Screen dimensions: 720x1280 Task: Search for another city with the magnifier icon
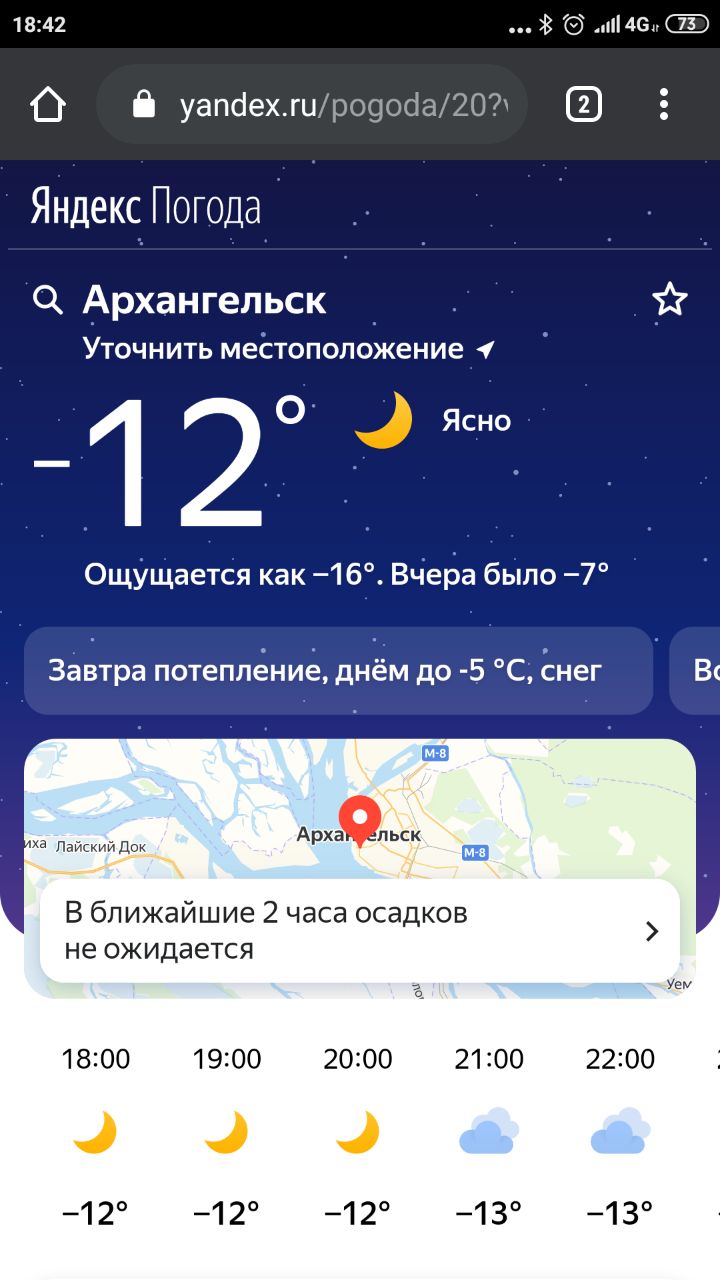(48, 299)
